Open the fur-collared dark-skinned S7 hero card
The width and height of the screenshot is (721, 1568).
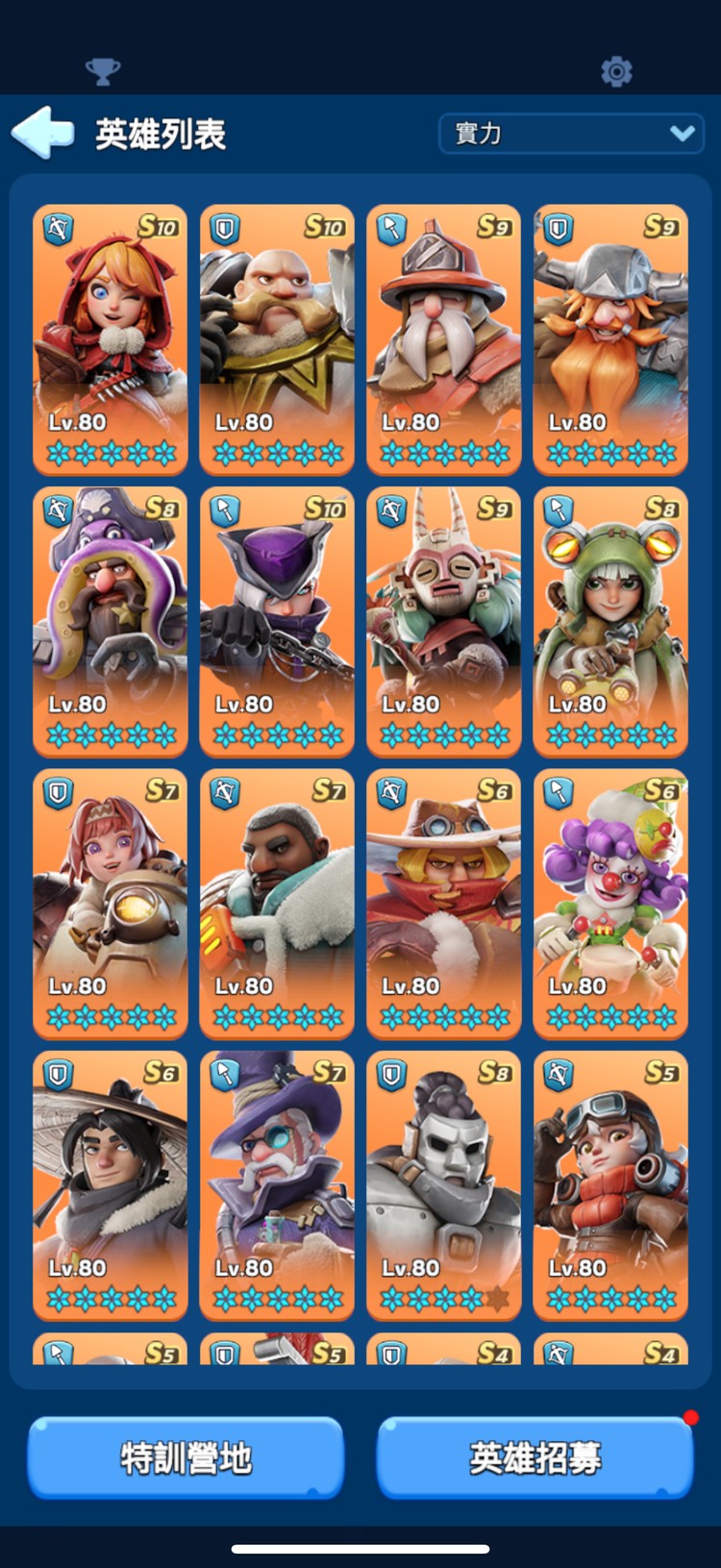pyautogui.click(x=277, y=904)
